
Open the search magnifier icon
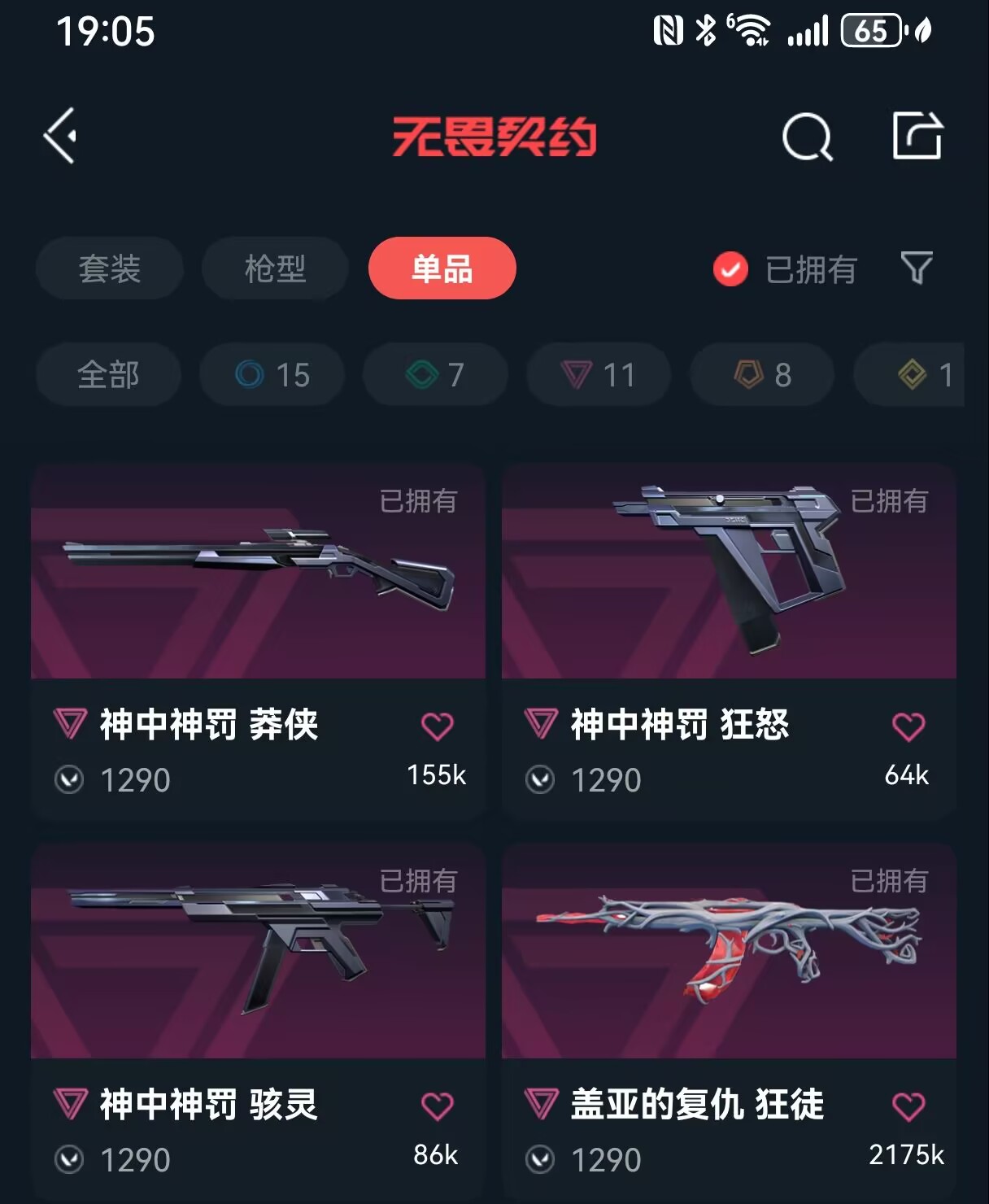807,137
